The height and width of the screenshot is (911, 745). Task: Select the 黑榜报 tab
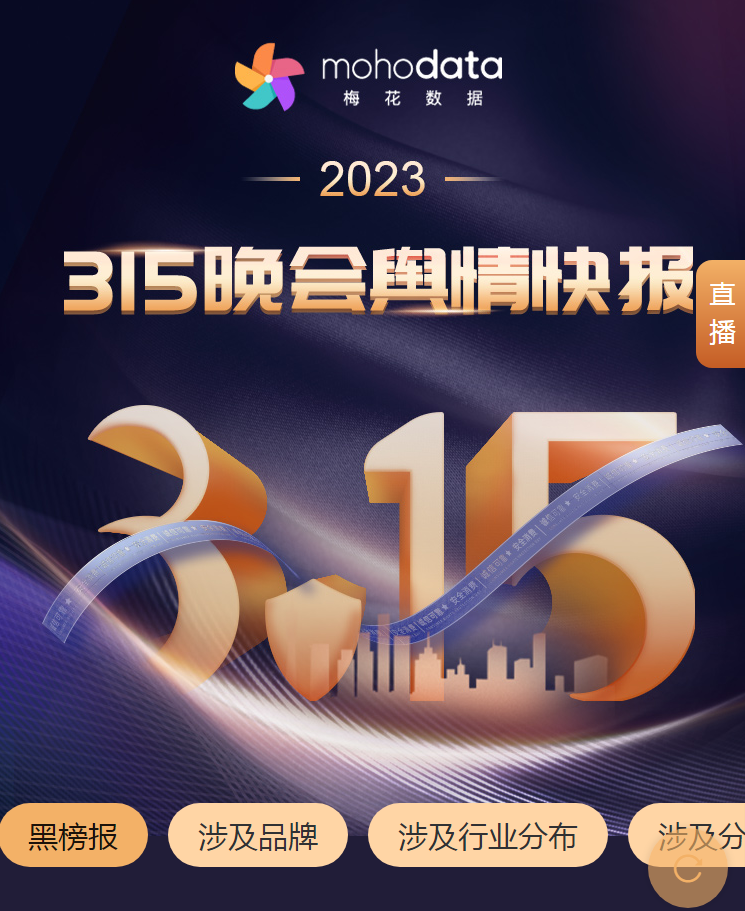click(x=73, y=836)
